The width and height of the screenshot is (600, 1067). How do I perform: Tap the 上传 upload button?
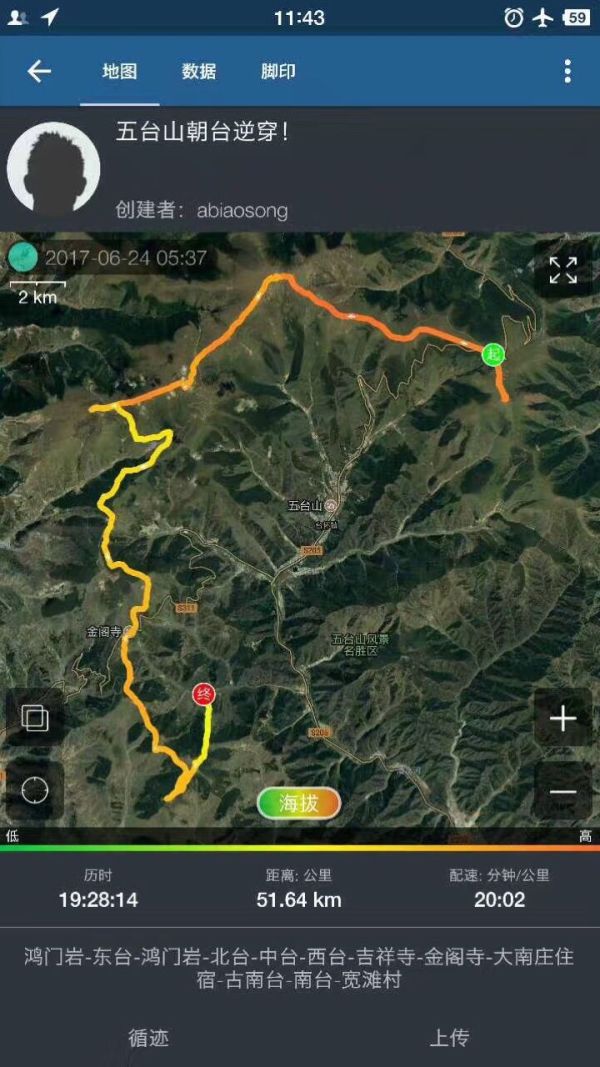point(449,1038)
